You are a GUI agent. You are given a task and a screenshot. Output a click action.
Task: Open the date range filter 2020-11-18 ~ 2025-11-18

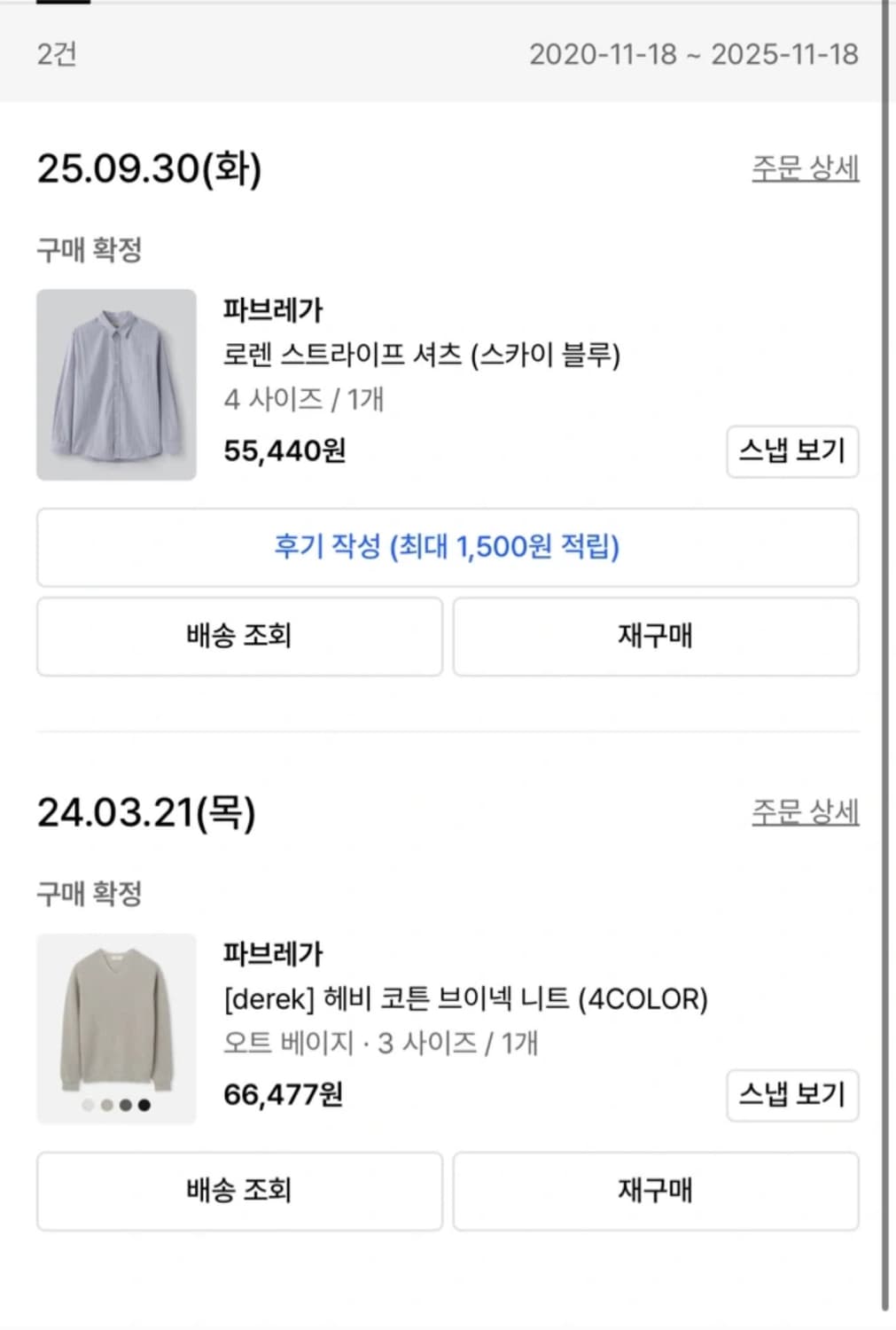pyautogui.click(x=695, y=53)
